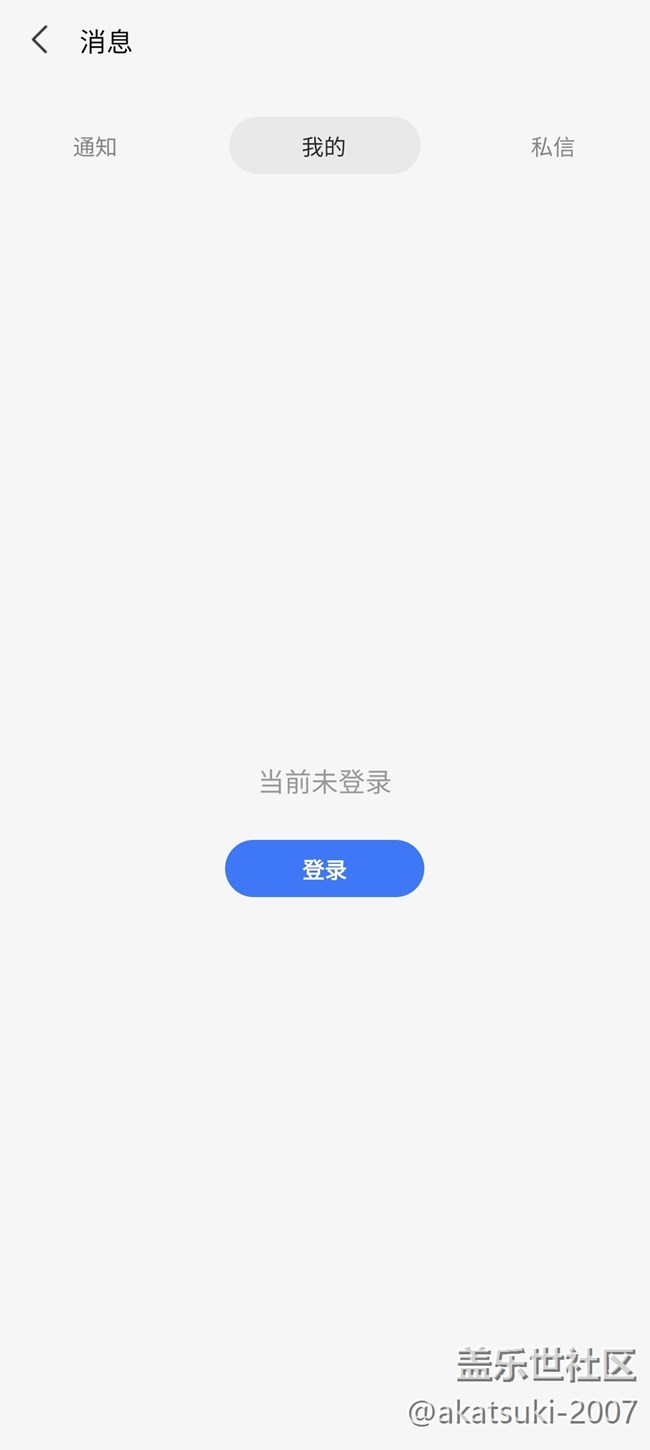Select the 我的 tab
The width and height of the screenshot is (650, 1450).
[x=324, y=146]
